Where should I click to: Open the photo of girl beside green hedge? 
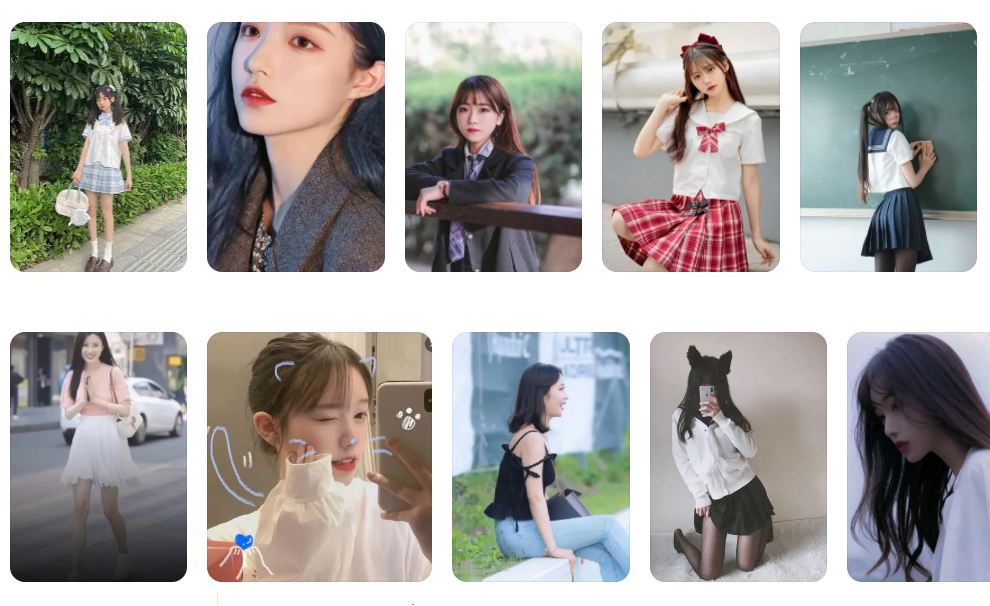[98, 147]
